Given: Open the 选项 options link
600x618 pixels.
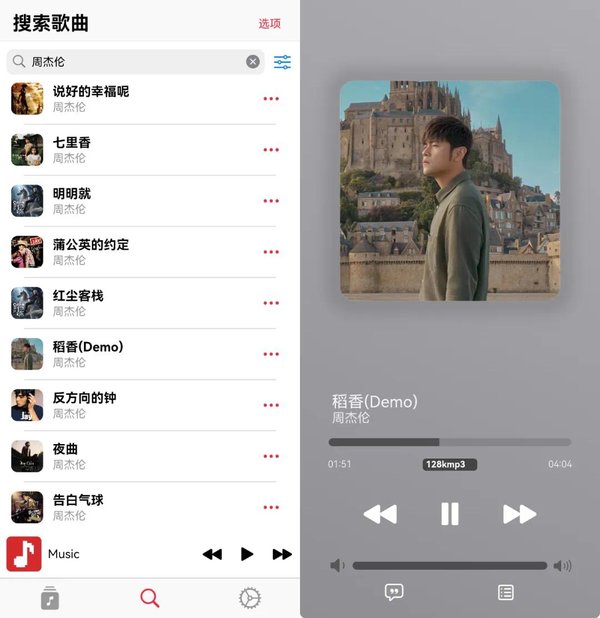Looking at the screenshot, I should click(x=269, y=23).
